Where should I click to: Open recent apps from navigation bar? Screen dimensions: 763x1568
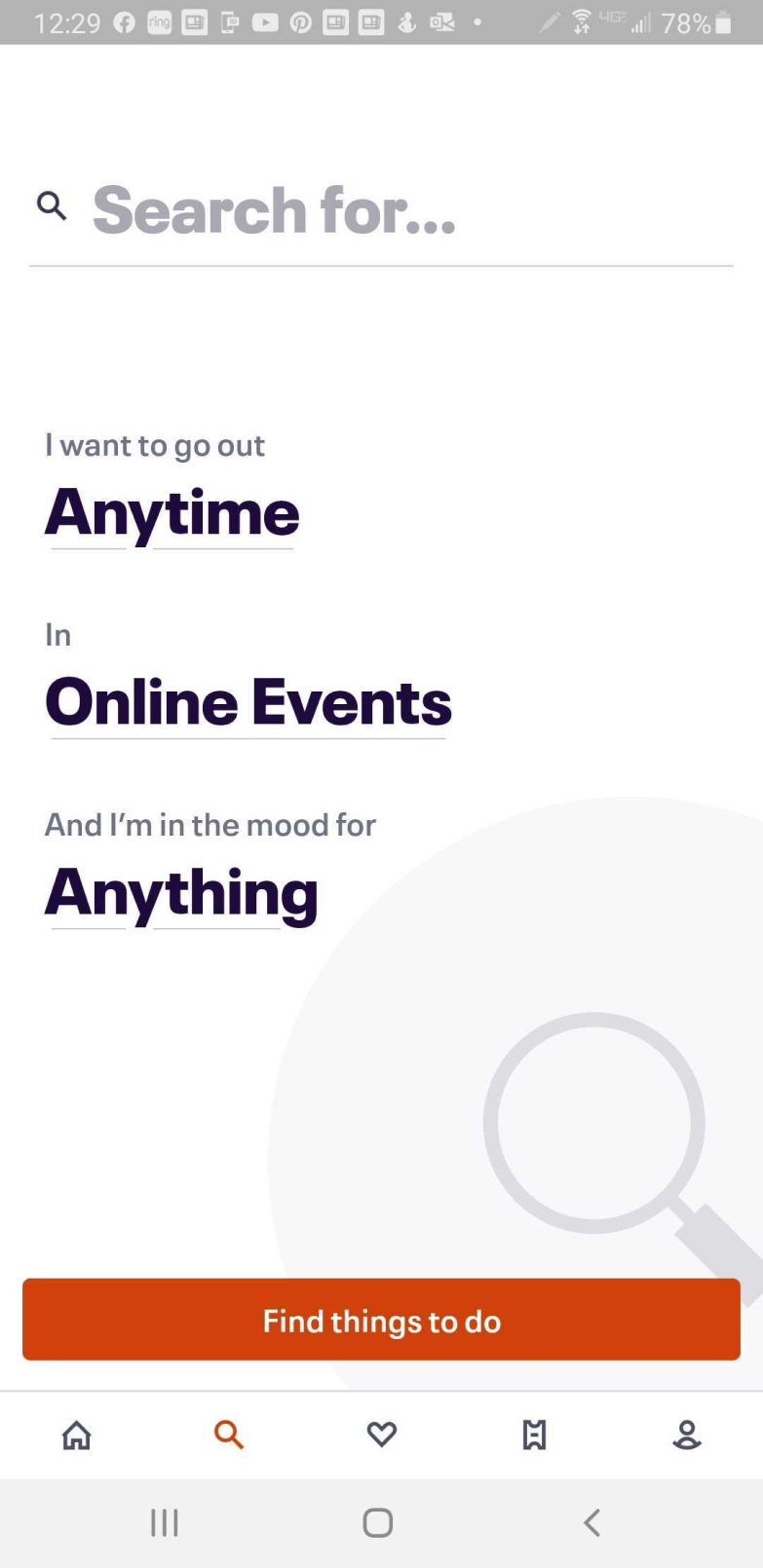pyautogui.click(x=165, y=1522)
